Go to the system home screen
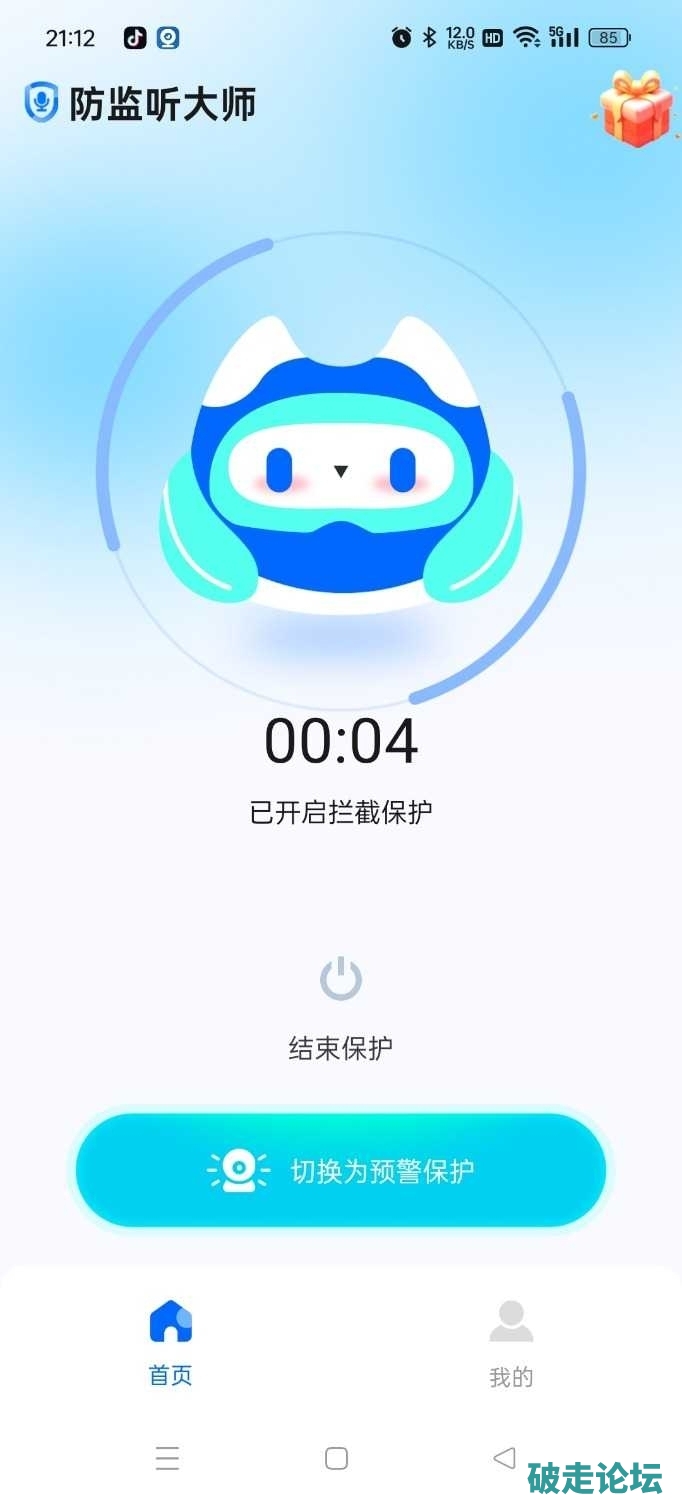682x1500 pixels. (337, 1459)
